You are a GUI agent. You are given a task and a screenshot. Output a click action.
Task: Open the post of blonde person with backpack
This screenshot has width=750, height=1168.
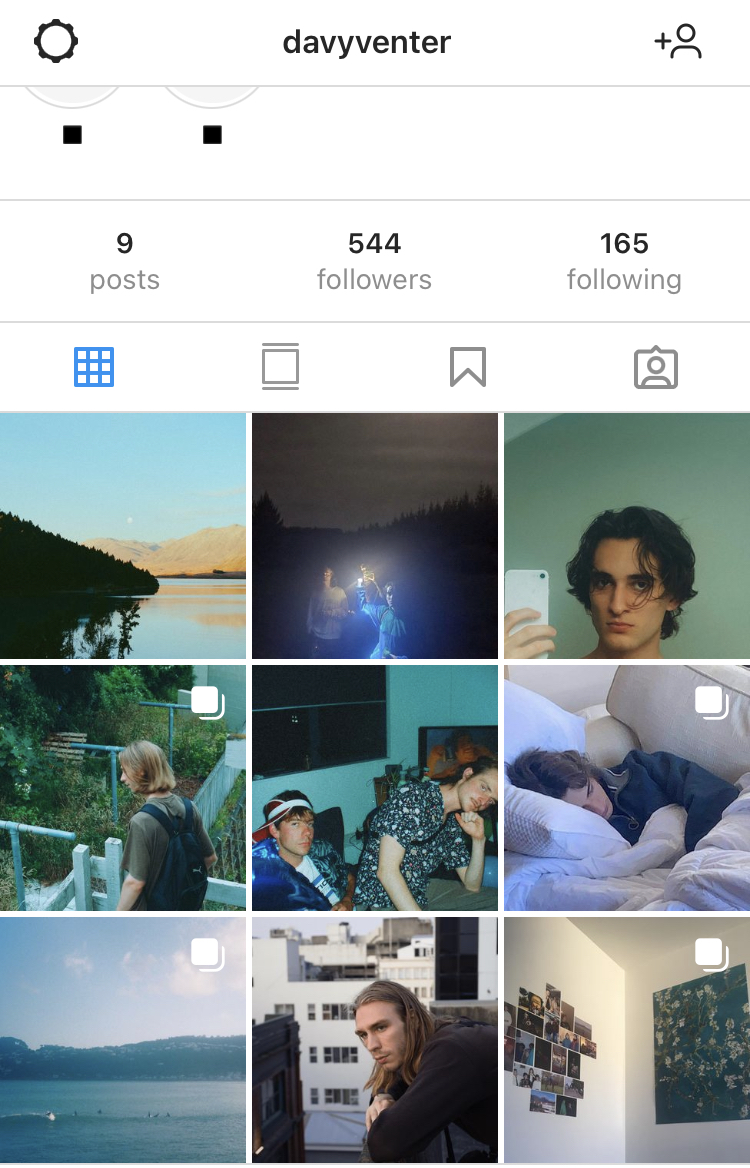click(123, 788)
